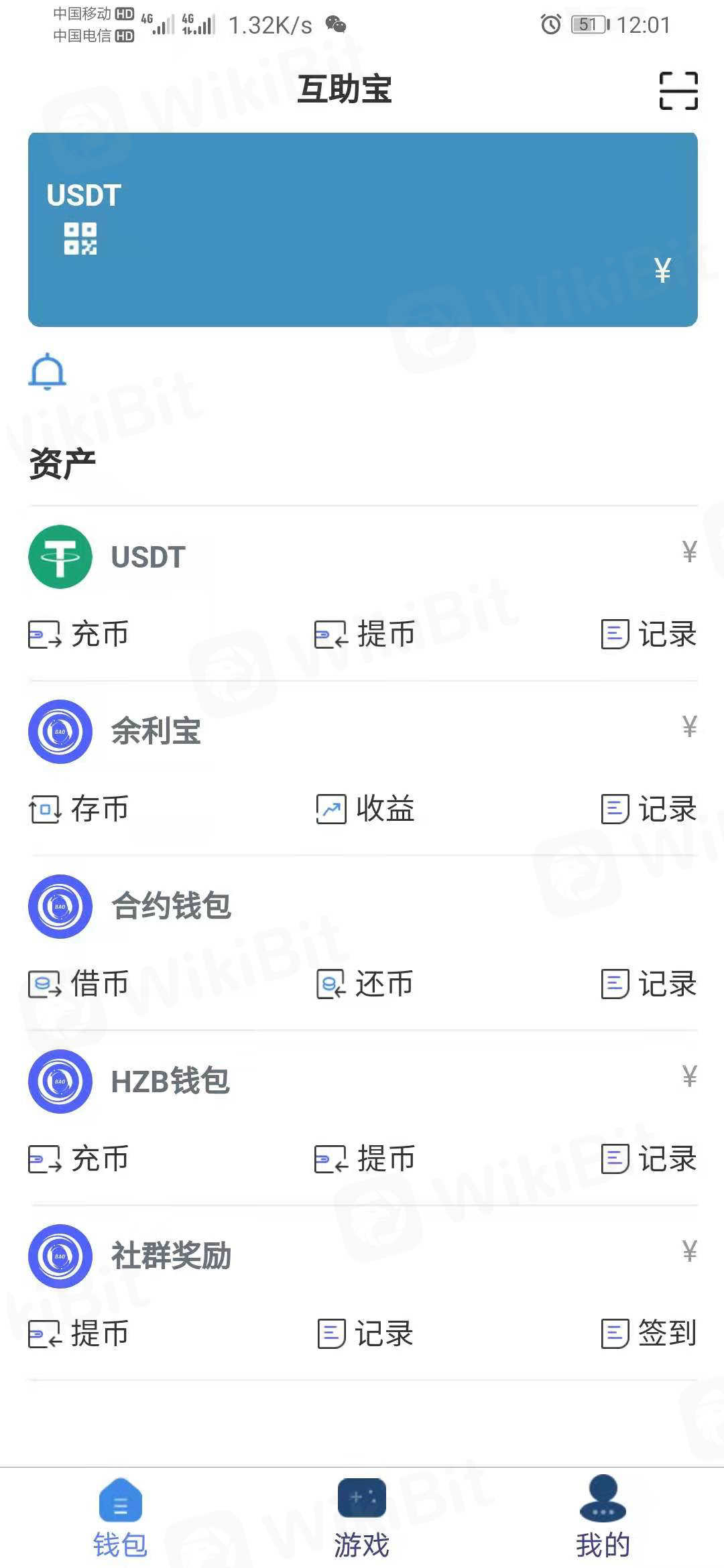
Task: Open the QR code icon on the USDT card
Action: click(x=80, y=239)
